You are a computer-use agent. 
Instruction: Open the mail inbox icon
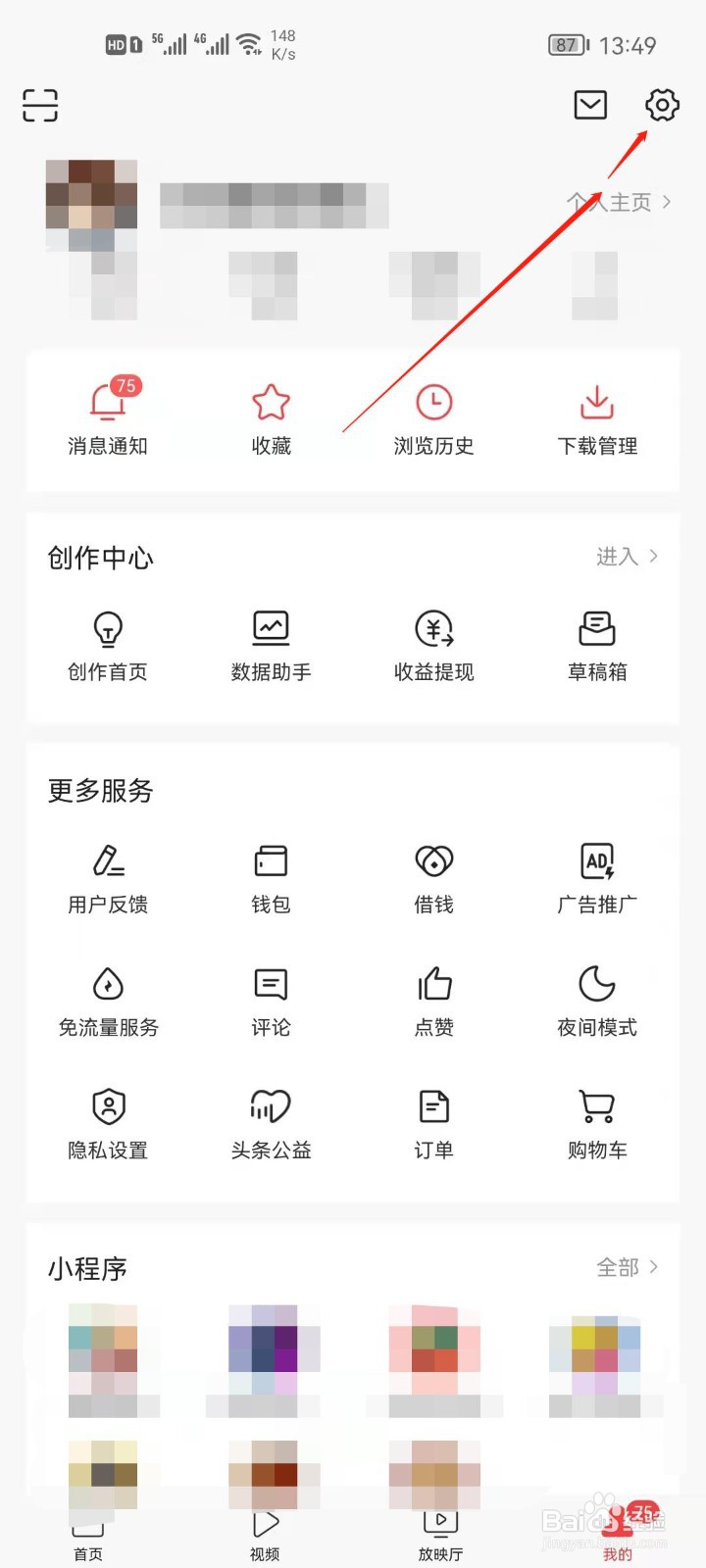tap(589, 106)
